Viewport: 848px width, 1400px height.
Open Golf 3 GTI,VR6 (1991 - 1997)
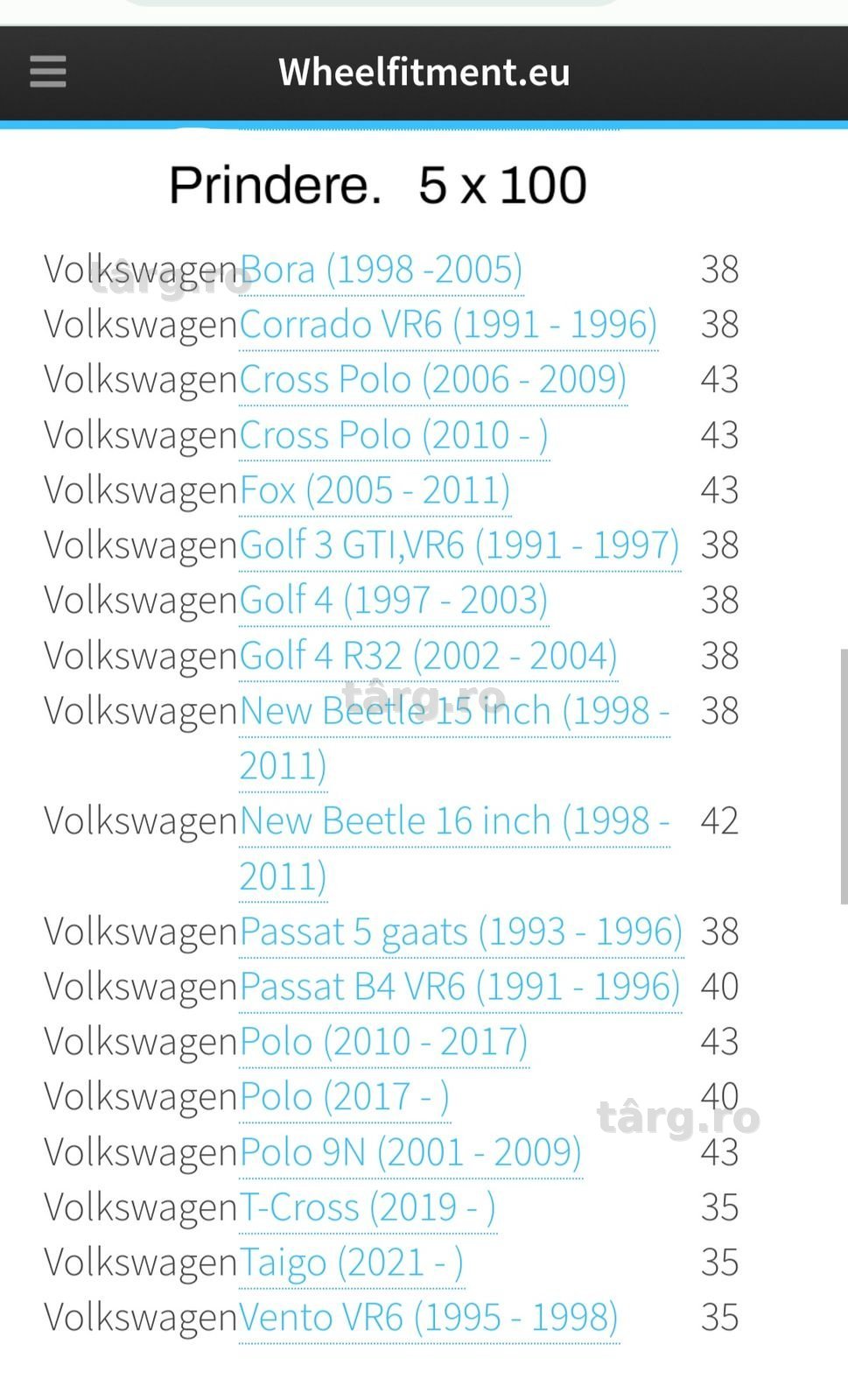pyautogui.click(x=459, y=545)
